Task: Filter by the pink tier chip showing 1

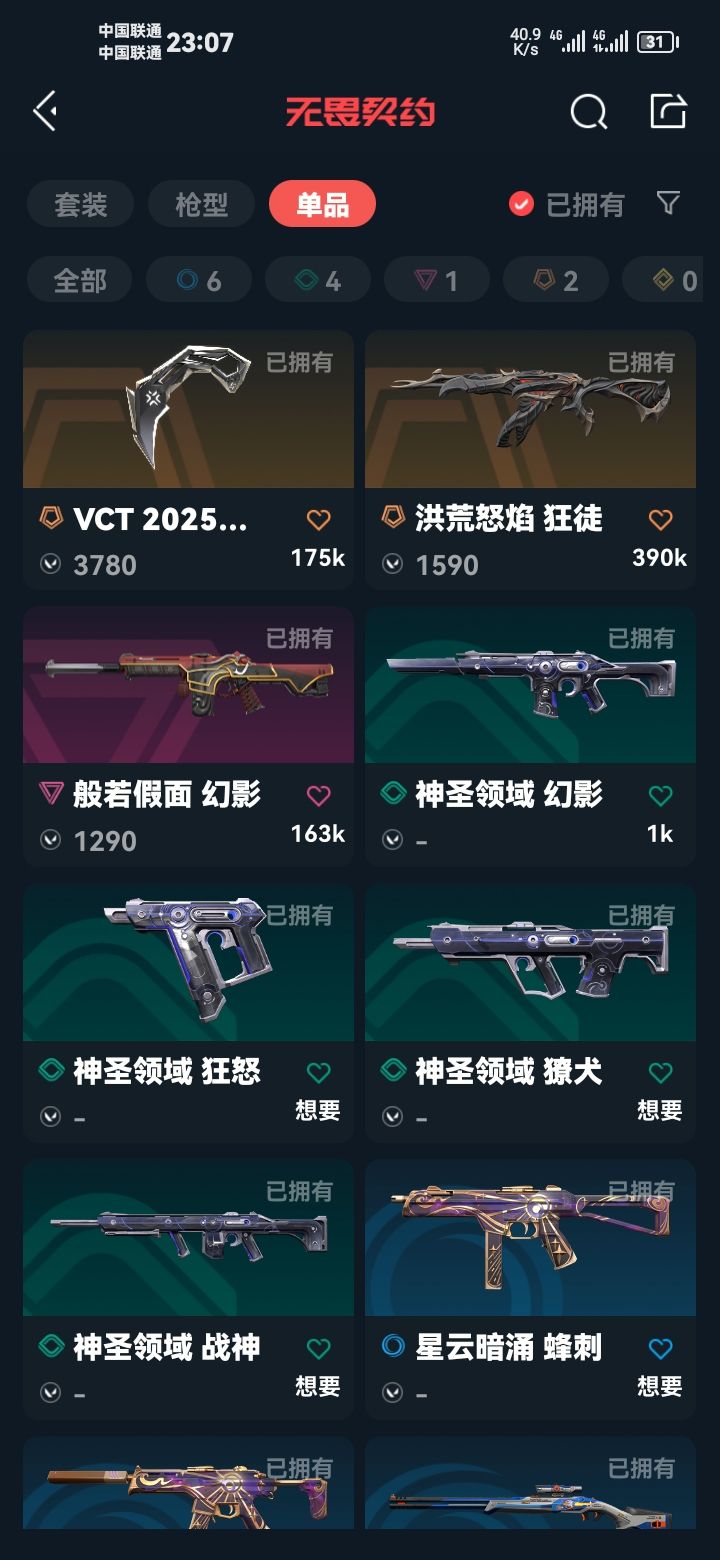Action: click(437, 280)
